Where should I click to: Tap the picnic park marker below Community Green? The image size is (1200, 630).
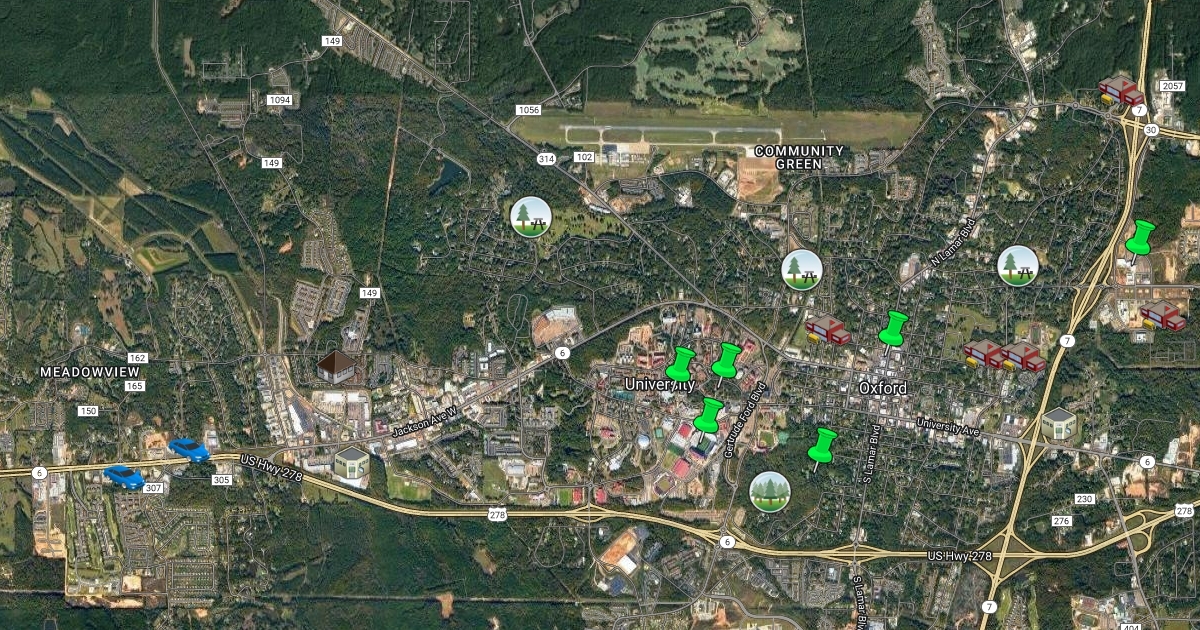(x=801, y=269)
